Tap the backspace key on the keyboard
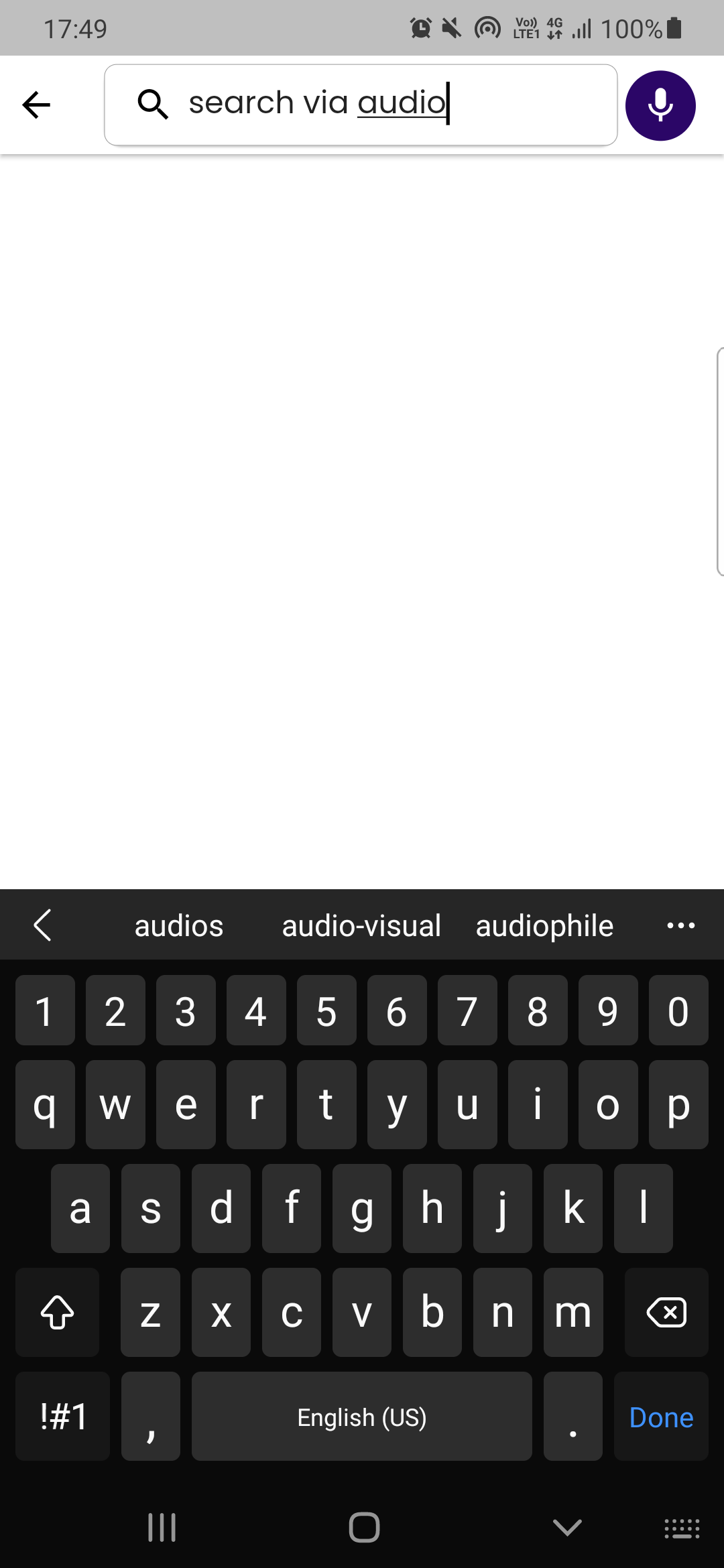The height and width of the screenshot is (1568, 724). click(x=666, y=1313)
